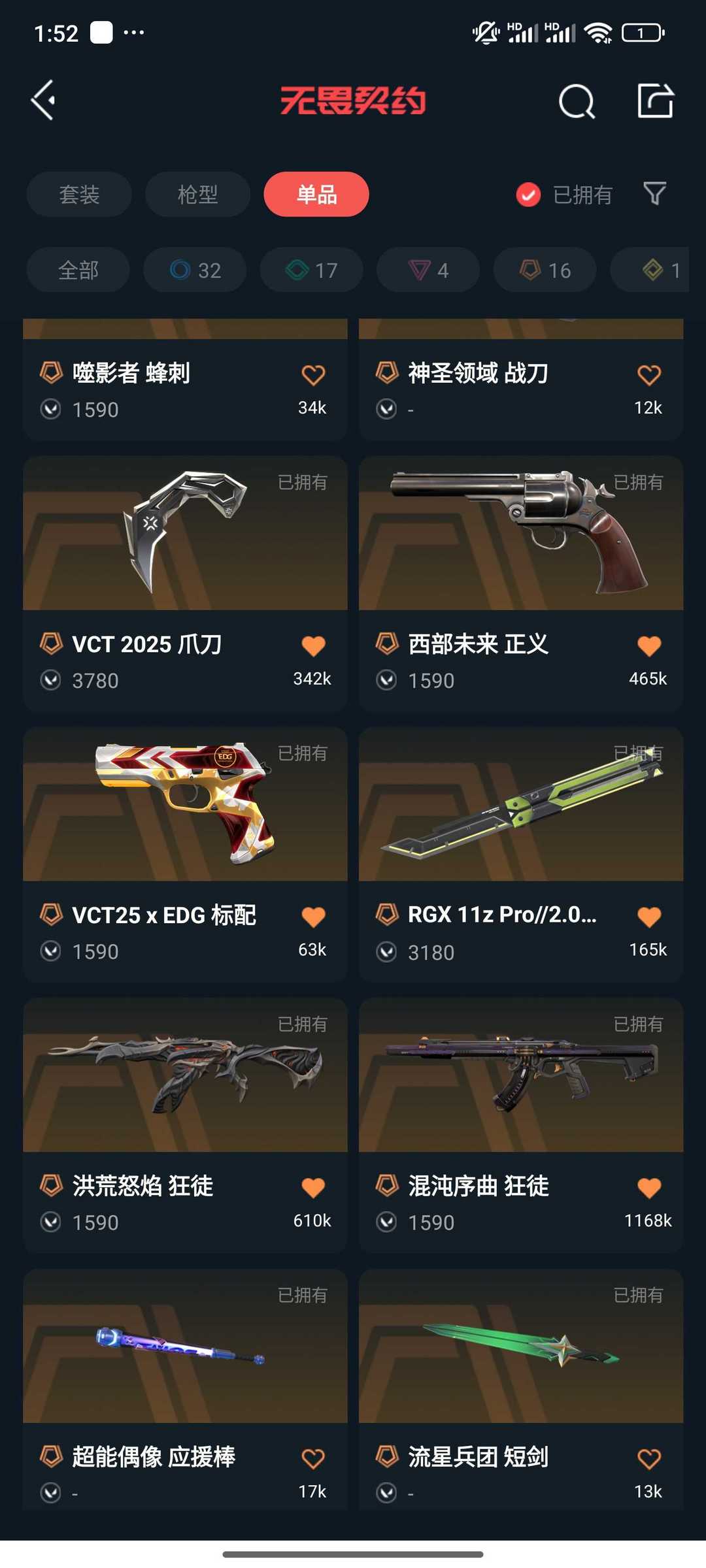706x1568 pixels.
Task: Open the filter funnel icon
Action: (x=654, y=193)
